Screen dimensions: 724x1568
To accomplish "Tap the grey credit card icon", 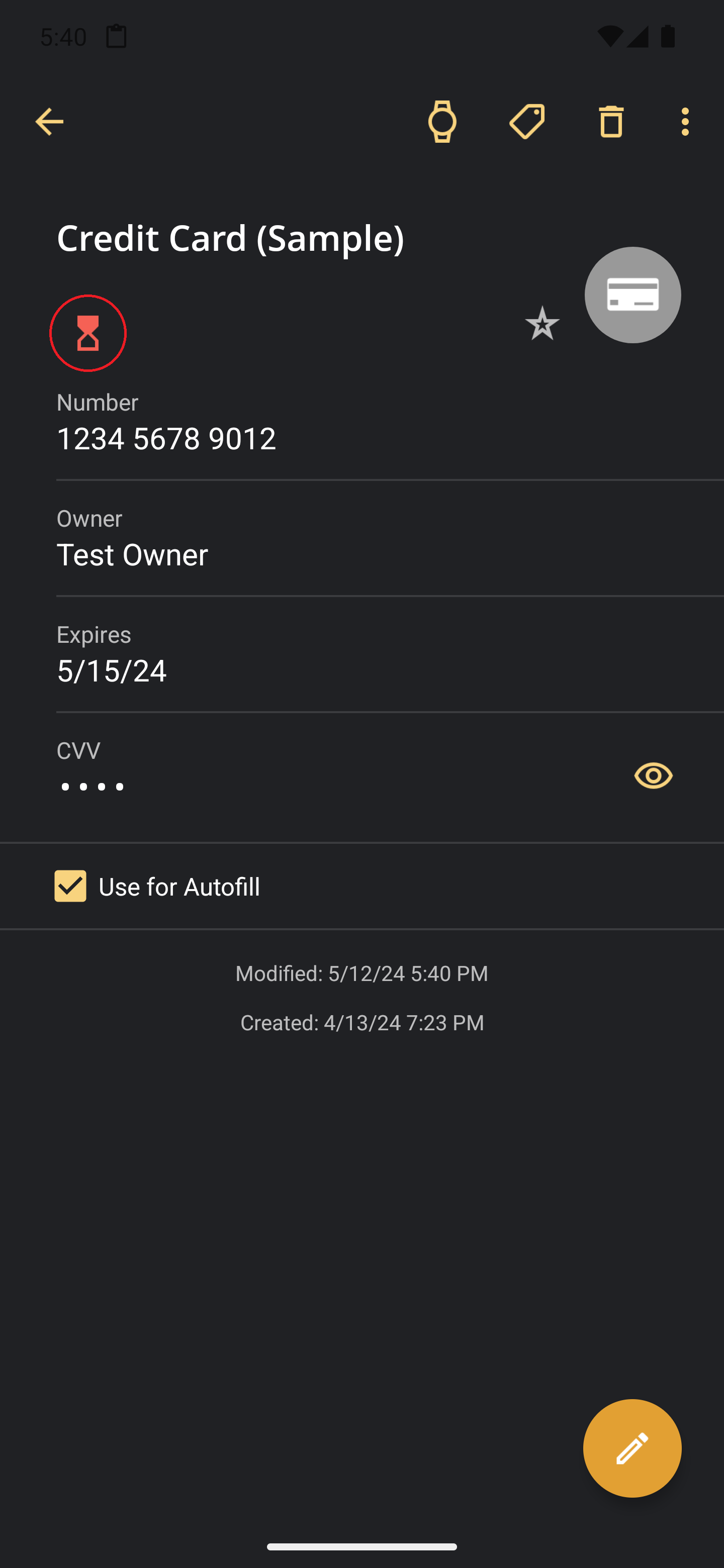I will pos(632,295).
